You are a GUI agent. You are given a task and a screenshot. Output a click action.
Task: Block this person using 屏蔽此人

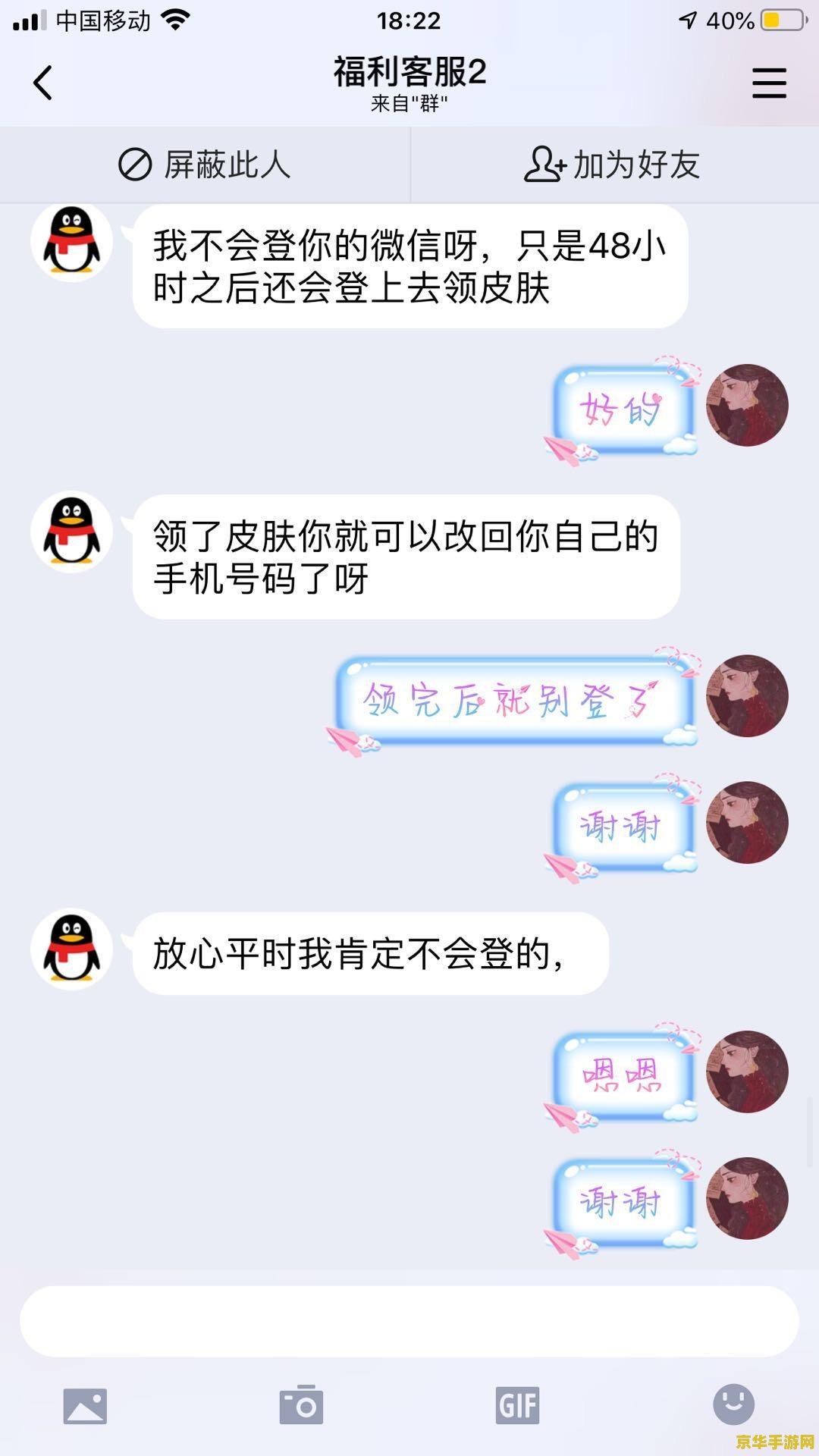pyautogui.click(x=205, y=165)
